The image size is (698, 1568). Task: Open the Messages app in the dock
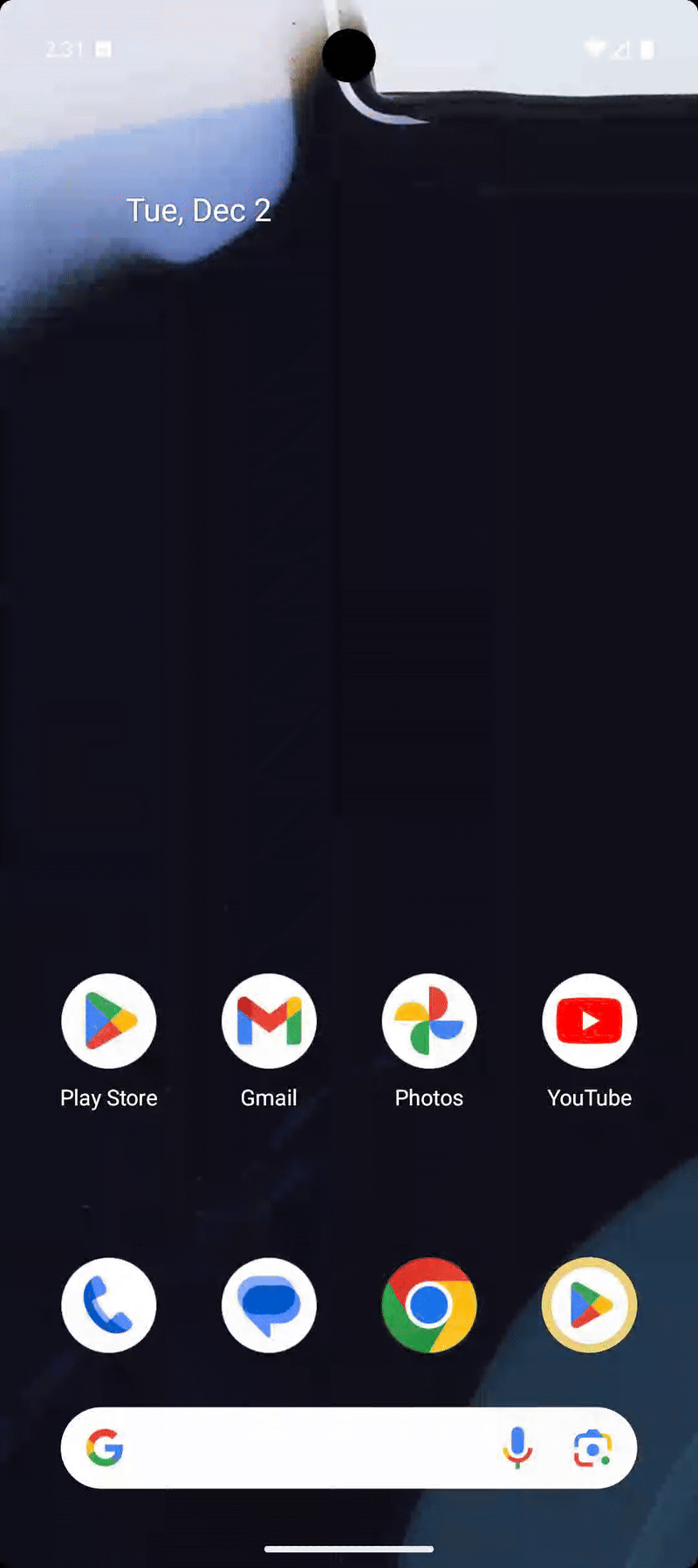pos(269,1305)
